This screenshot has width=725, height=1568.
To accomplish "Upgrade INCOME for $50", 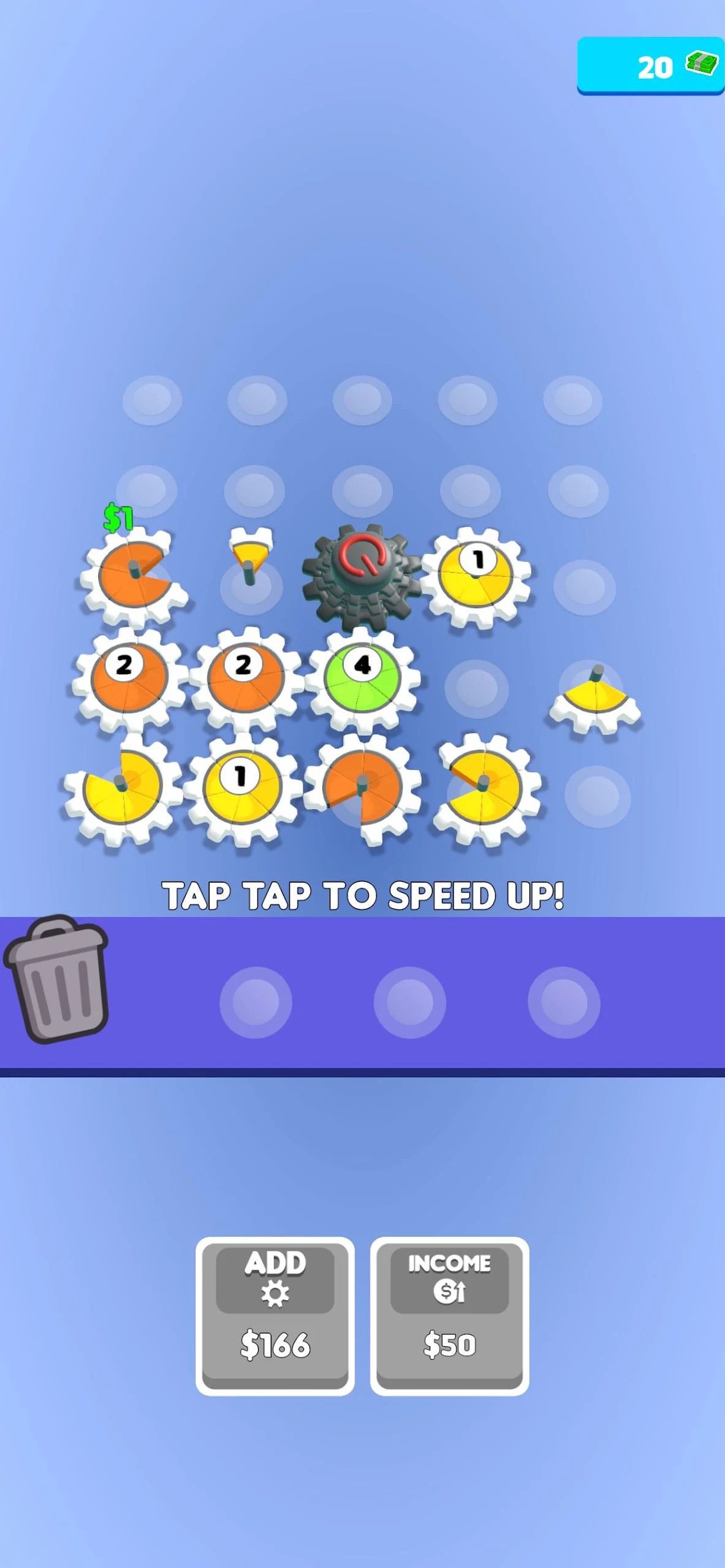I will (x=449, y=1316).
